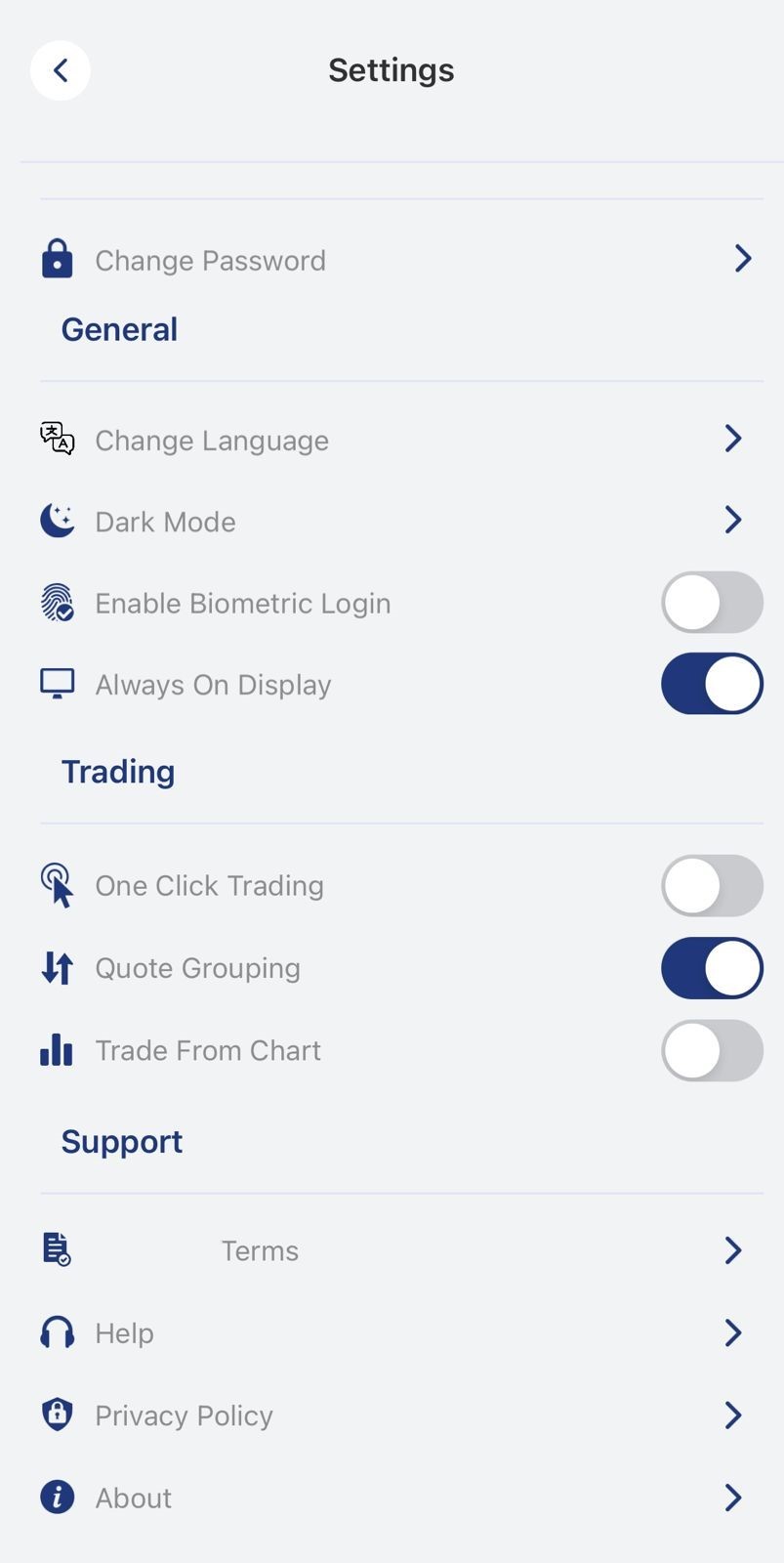This screenshot has height=1563, width=784.
Task: Turn off Always On Display
Action: [x=712, y=684]
